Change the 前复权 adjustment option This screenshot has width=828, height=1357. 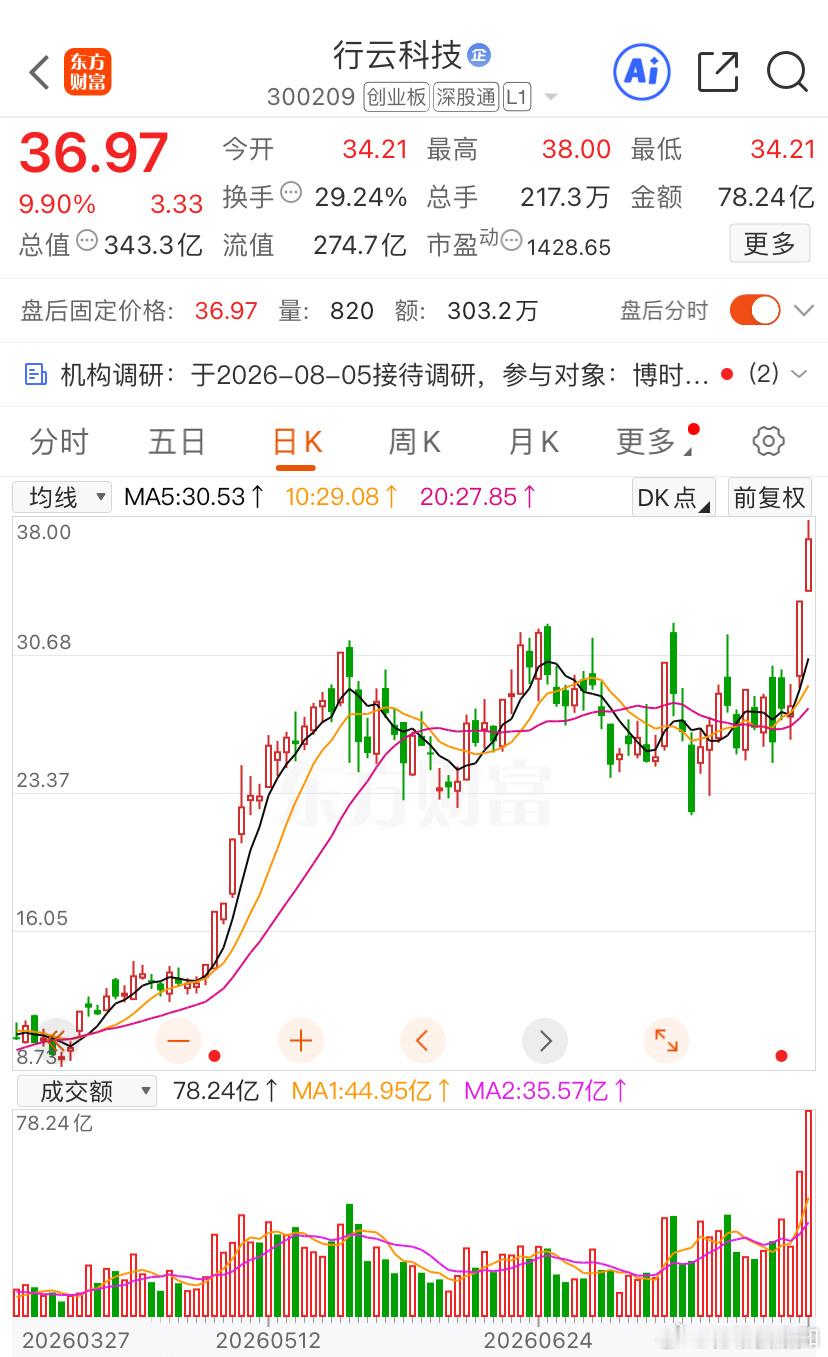(x=769, y=497)
